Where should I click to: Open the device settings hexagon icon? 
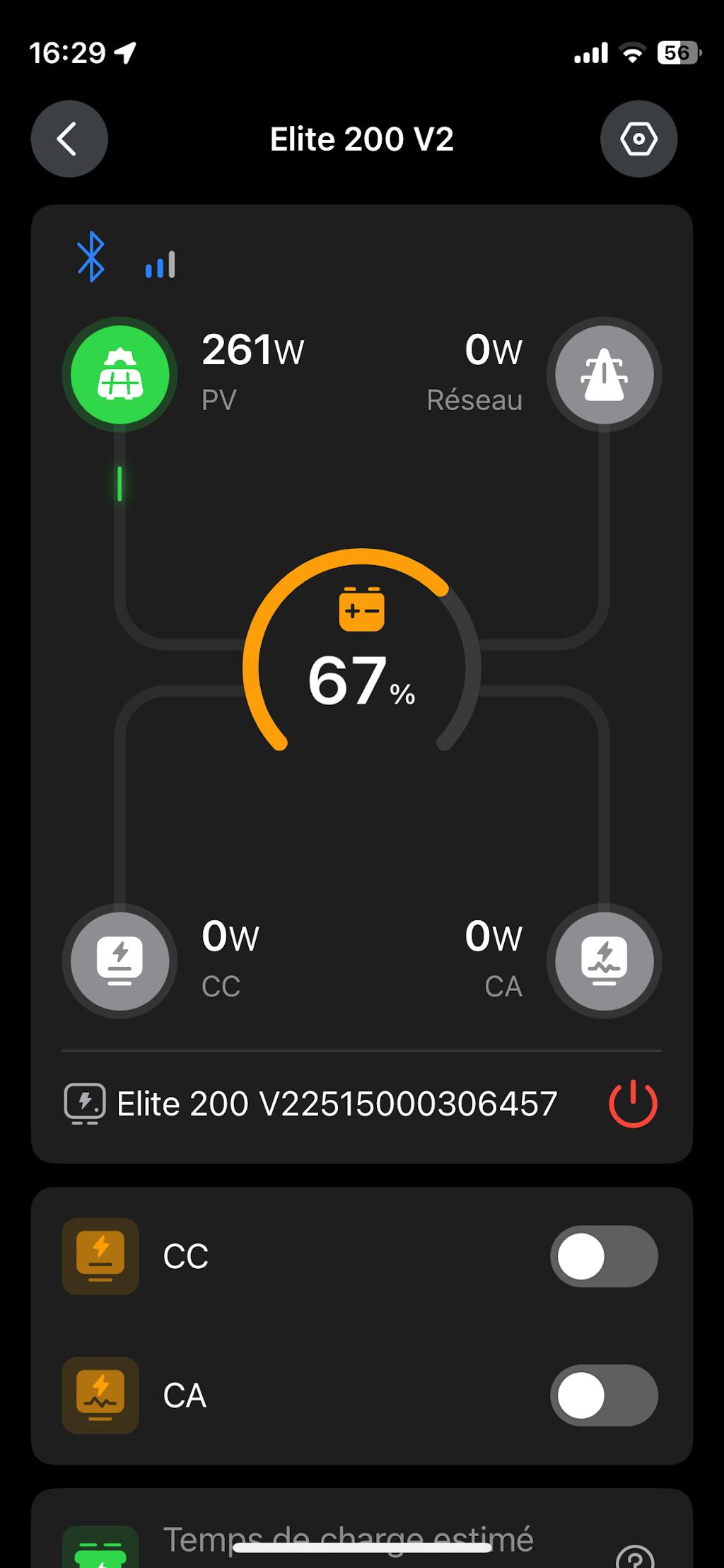(638, 139)
